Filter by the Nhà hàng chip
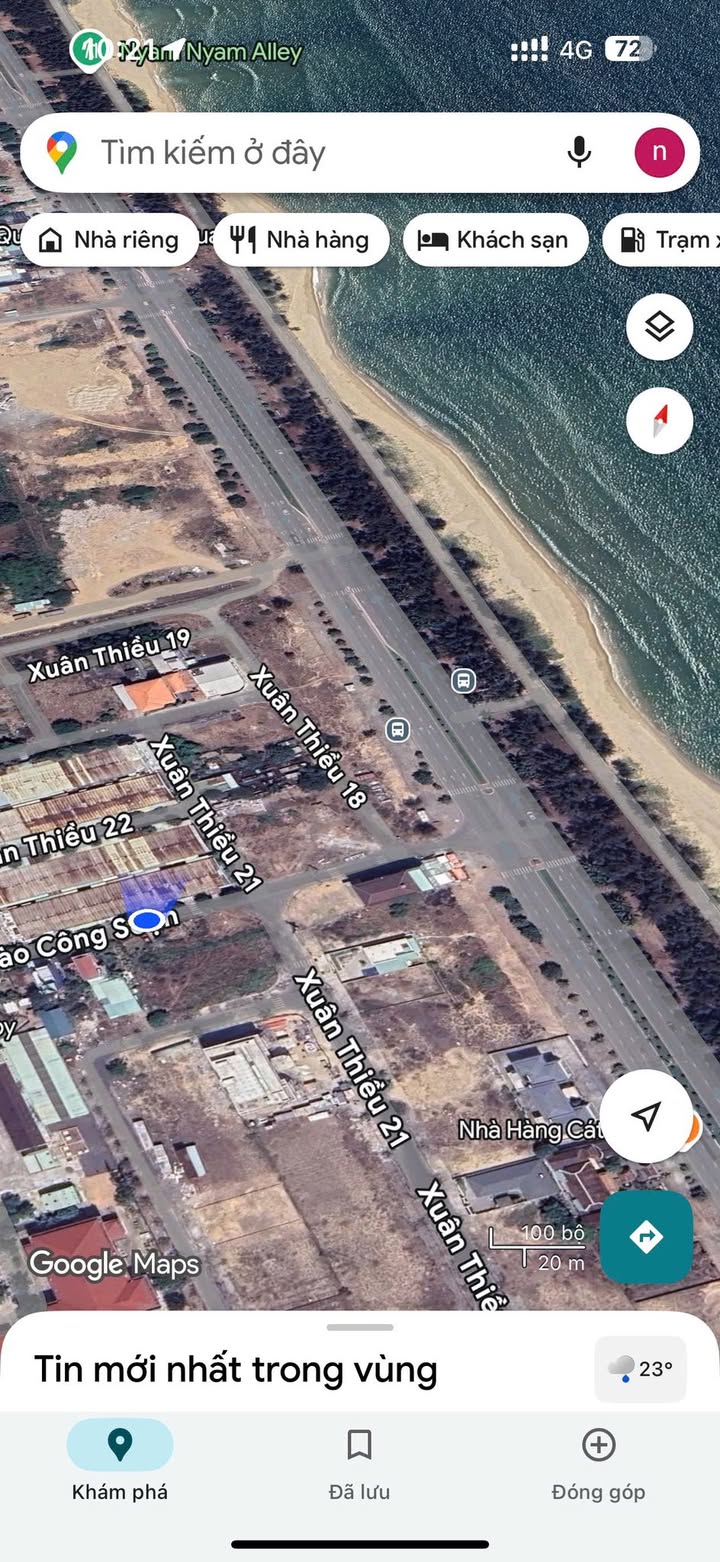This screenshot has width=720, height=1562. 301,240
